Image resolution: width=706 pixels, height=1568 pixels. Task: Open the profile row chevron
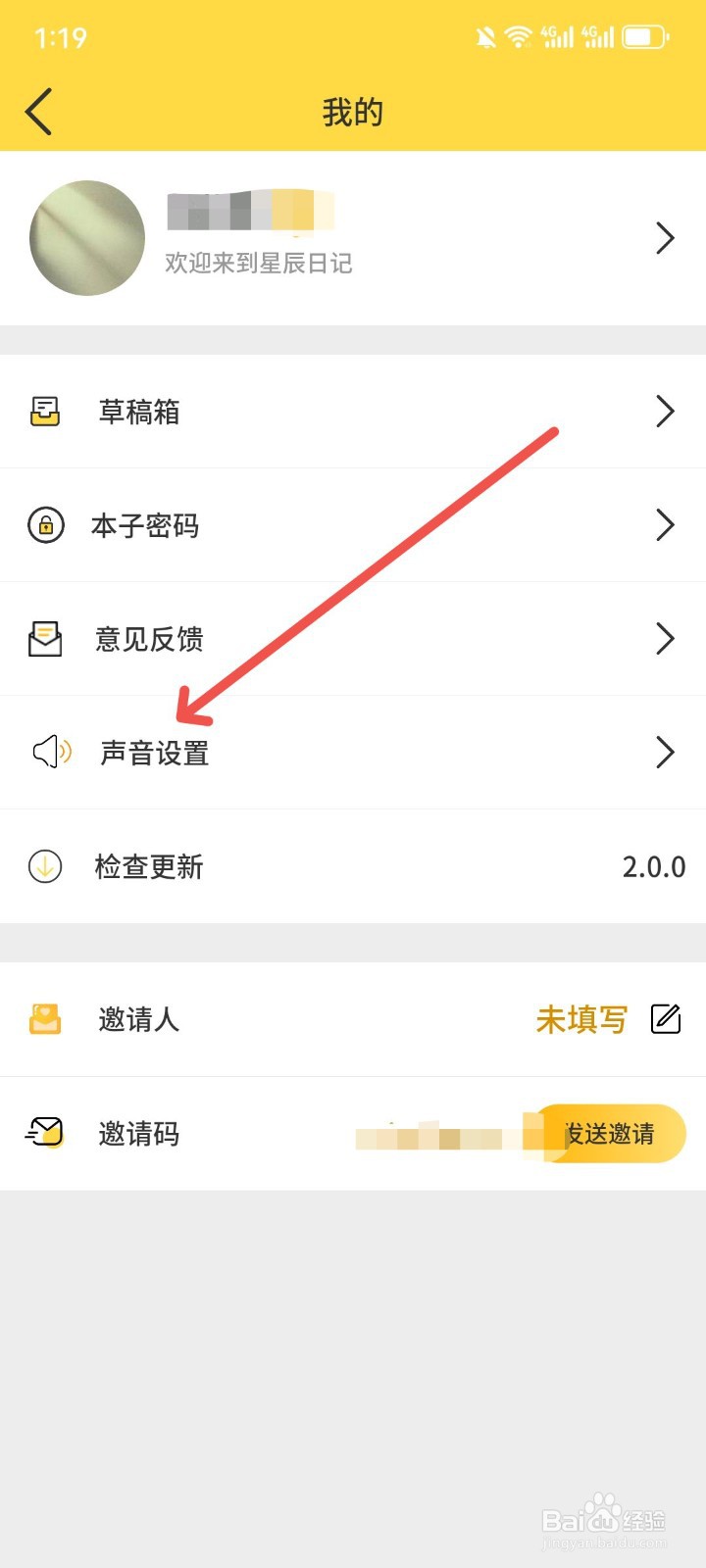(665, 238)
